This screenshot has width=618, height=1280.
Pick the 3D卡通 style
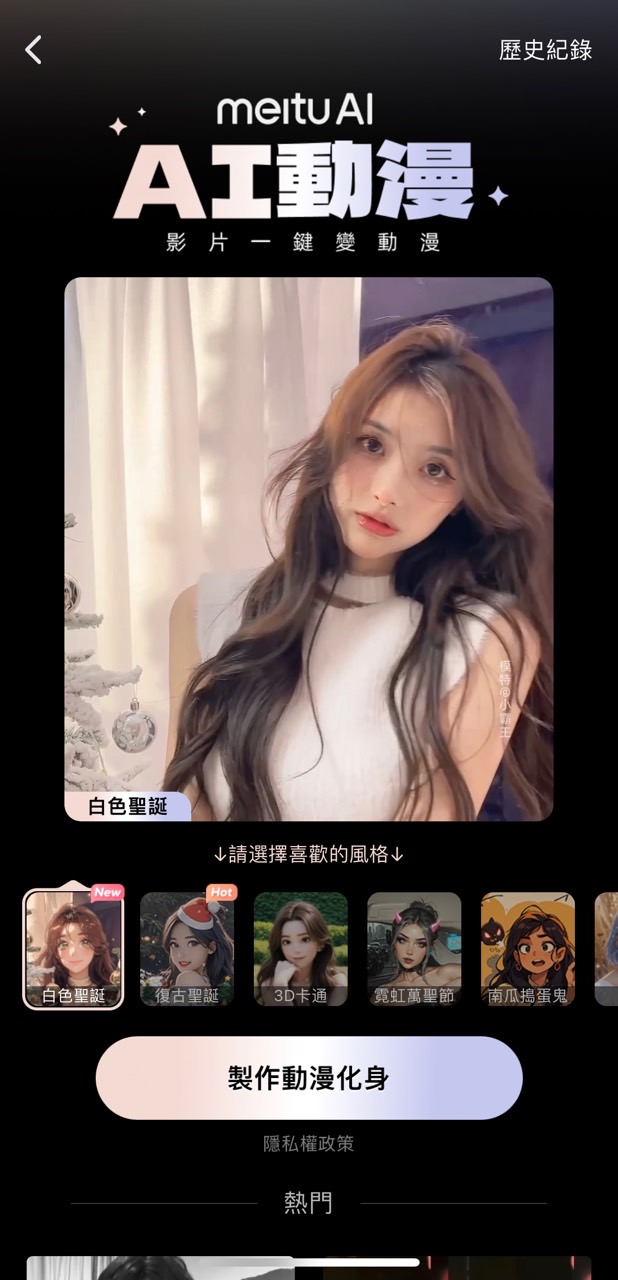pos(301,948)
